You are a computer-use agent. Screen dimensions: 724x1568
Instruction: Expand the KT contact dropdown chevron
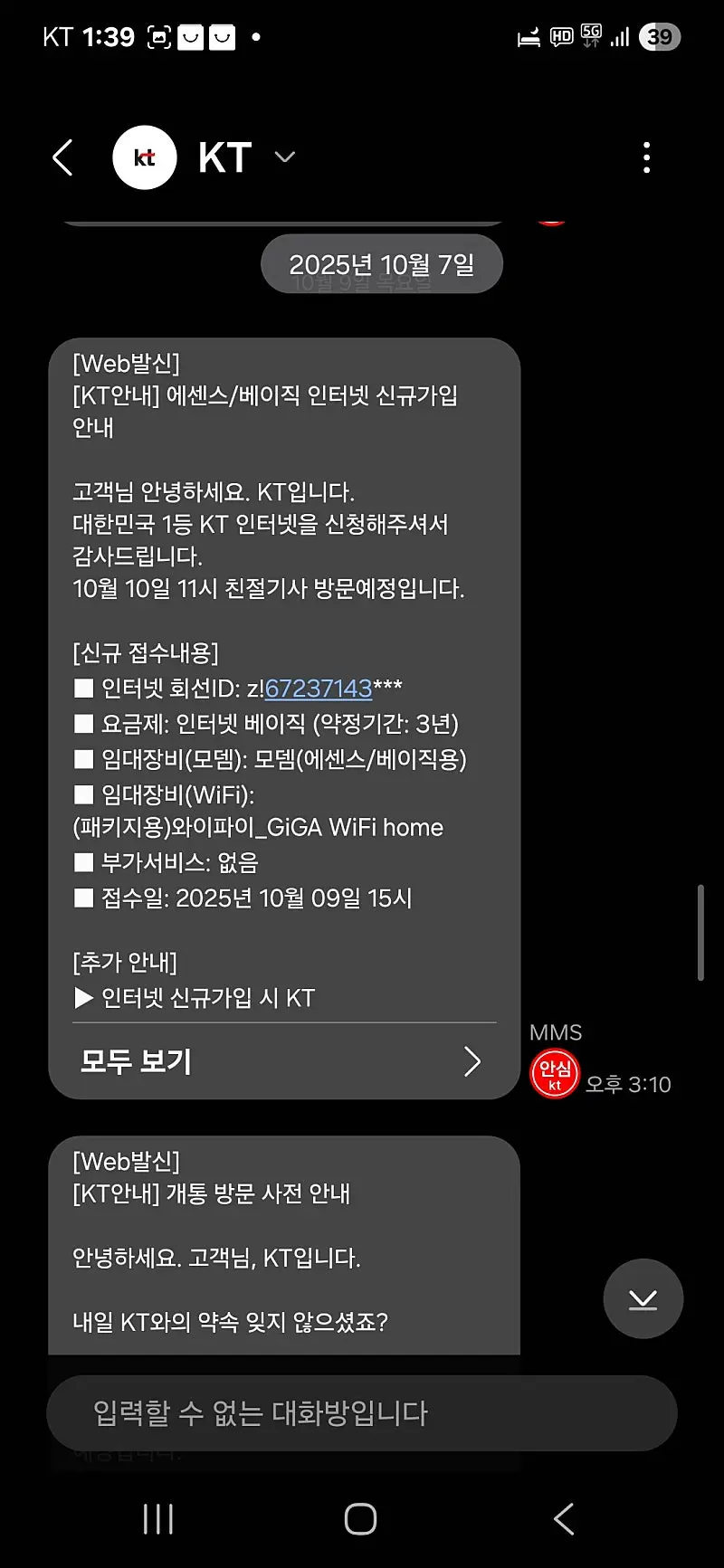tap(285, 157)
